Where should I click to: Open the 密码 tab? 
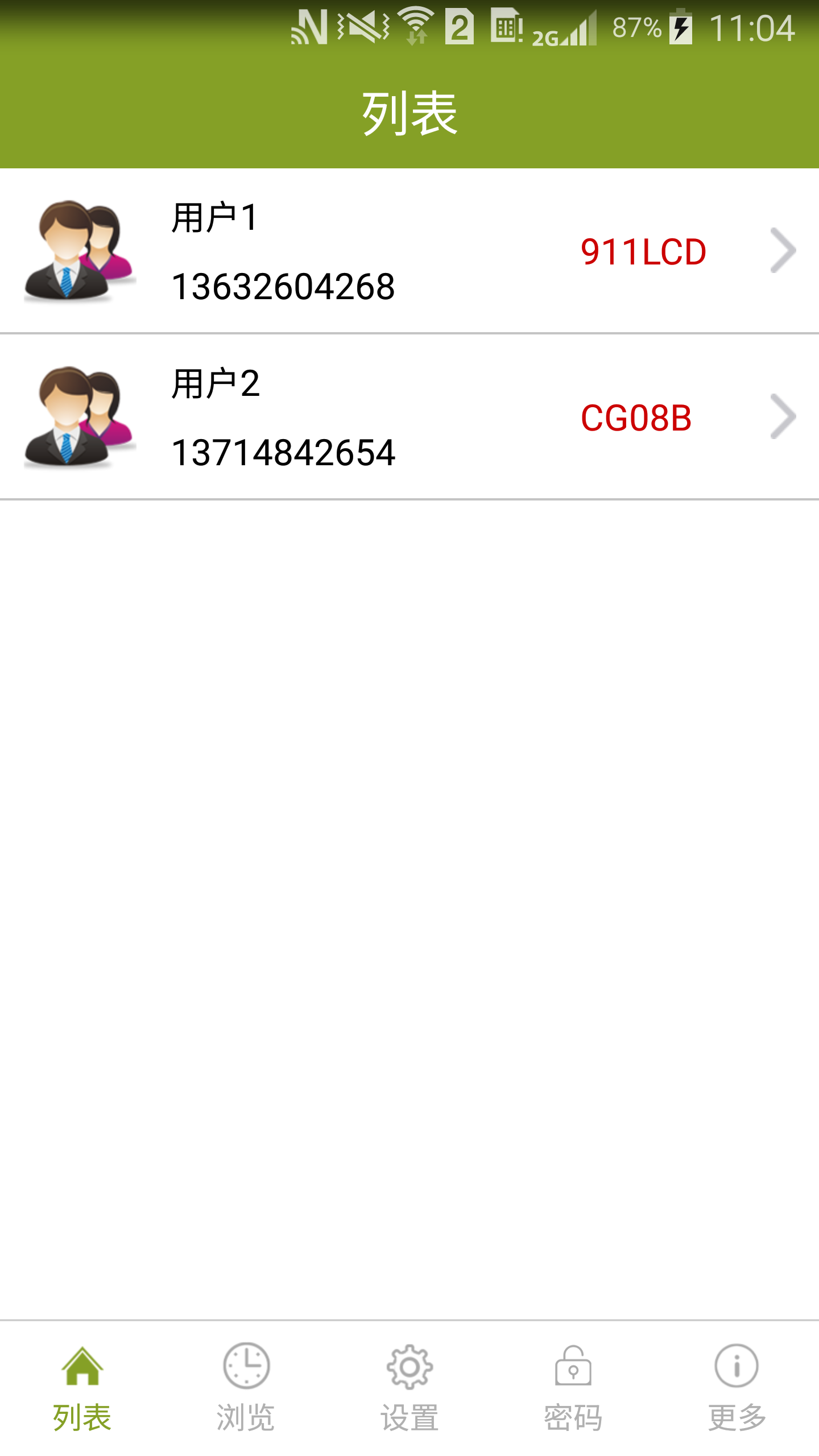click(573, 1388)
